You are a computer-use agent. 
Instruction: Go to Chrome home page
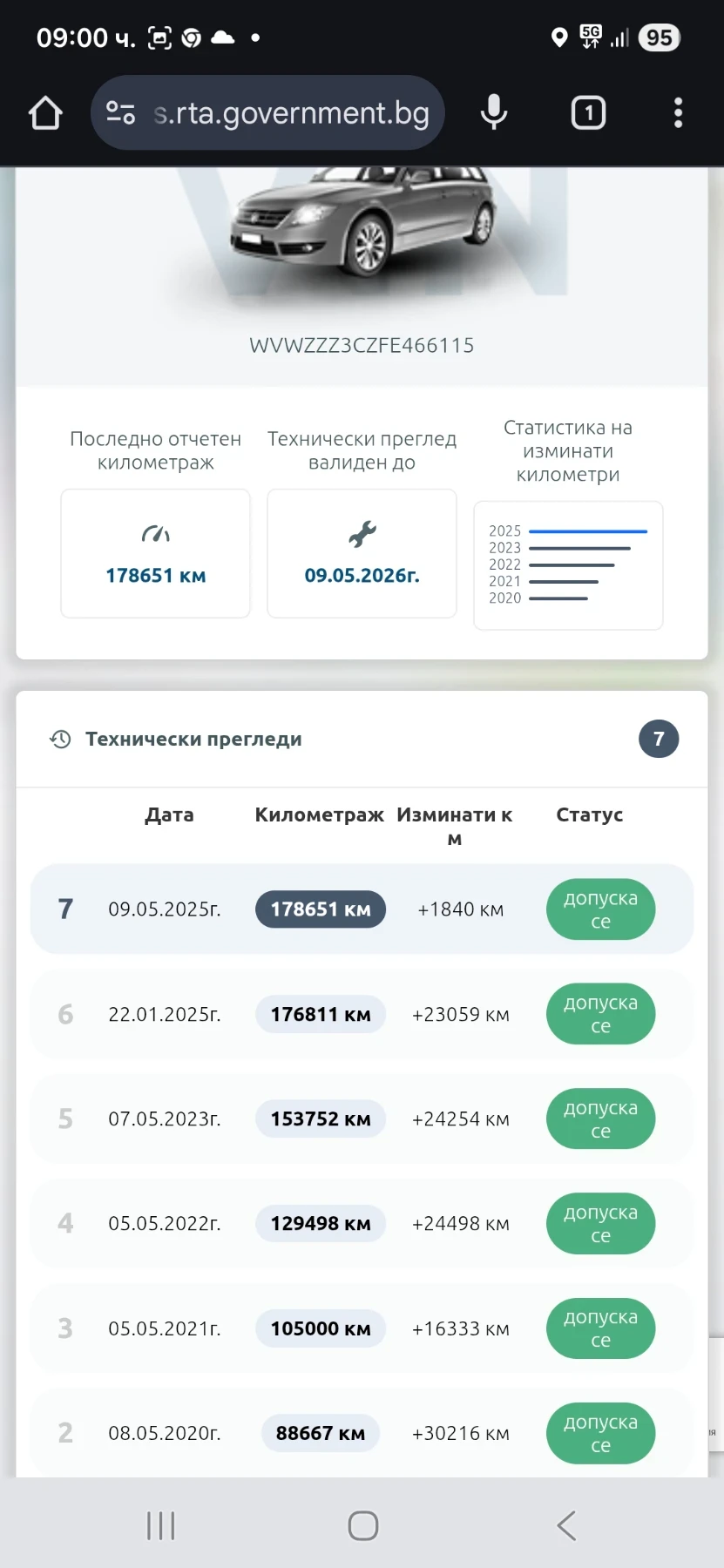point(45,113)
